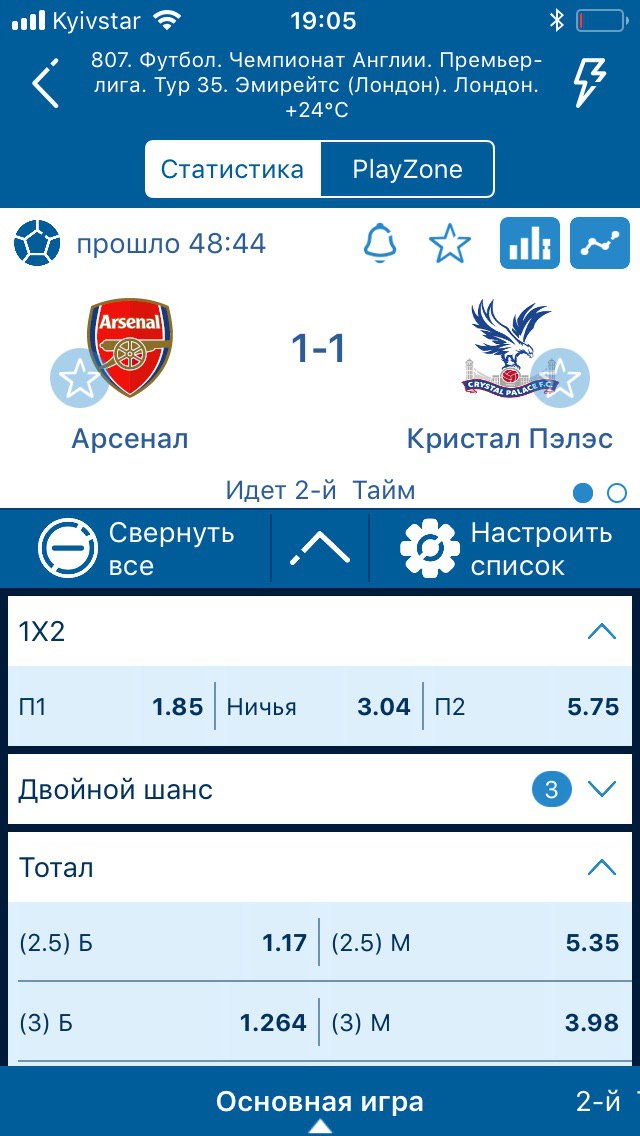640x1136 pixels.
Task: Mark Арсенал as favorite team
Action: [x=79, y=378]
